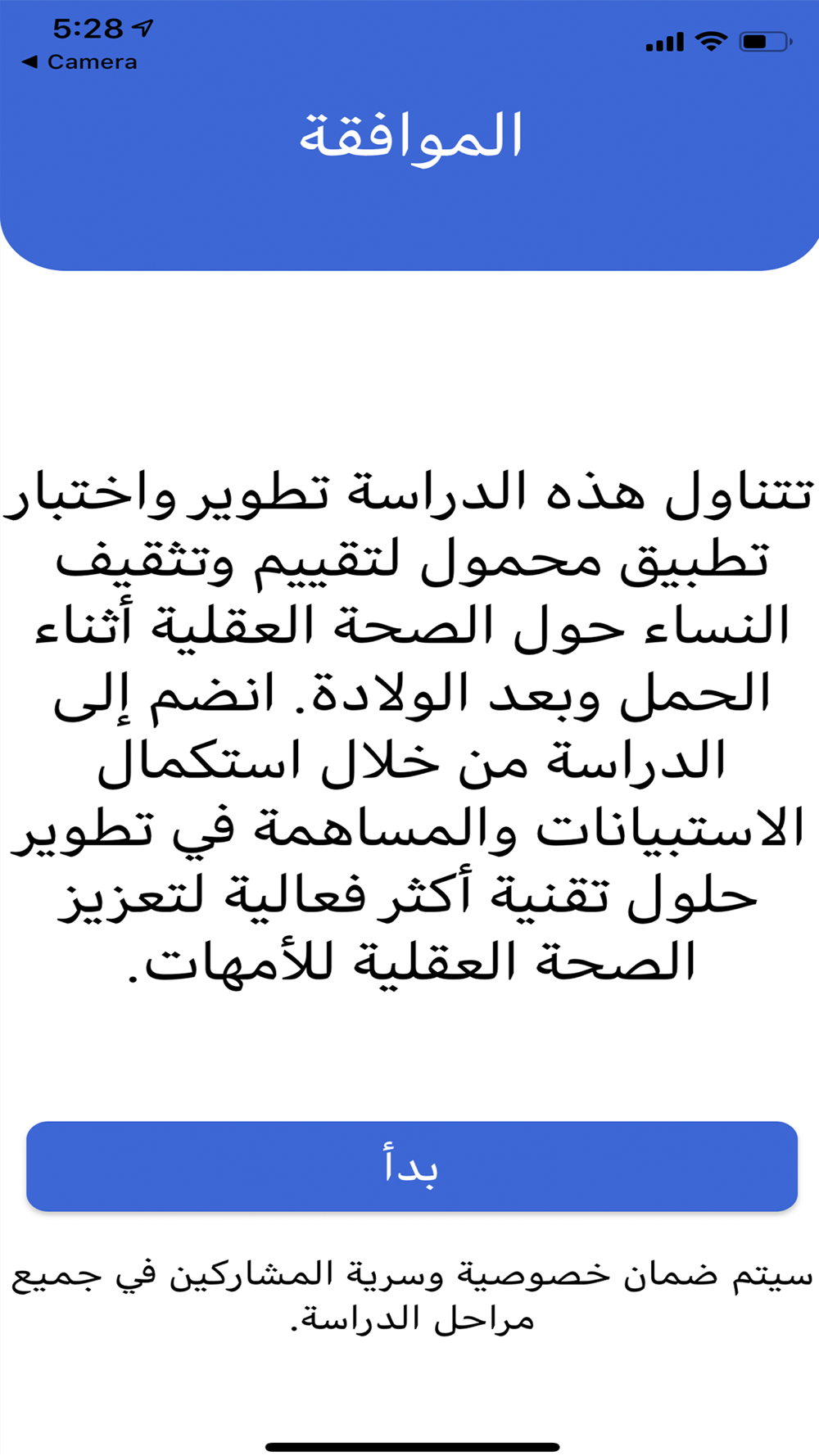Tap the بدأ start button
The width and height of the screenshot is (819, 1456).
(412, 1166)
